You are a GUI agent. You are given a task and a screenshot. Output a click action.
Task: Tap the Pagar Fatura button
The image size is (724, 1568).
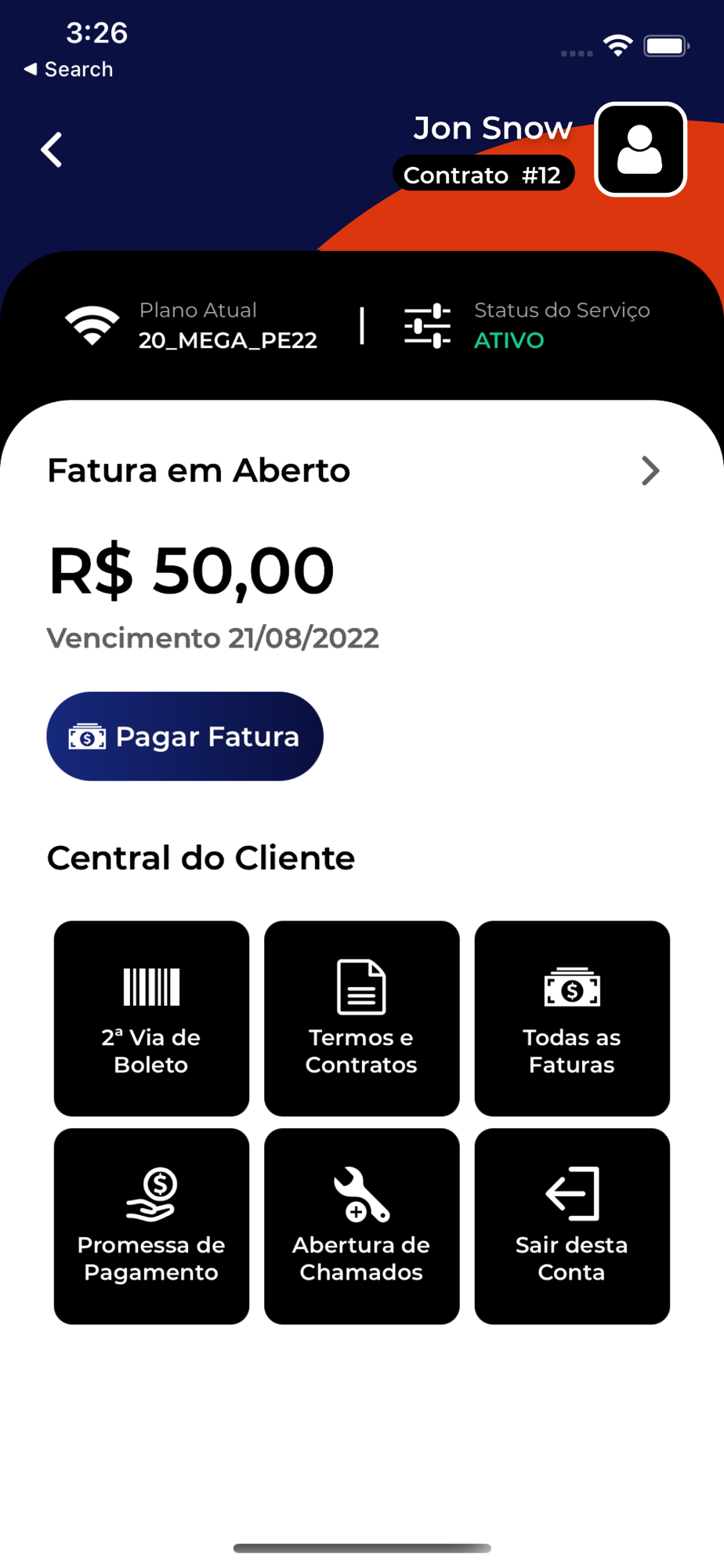coord(185,736)
